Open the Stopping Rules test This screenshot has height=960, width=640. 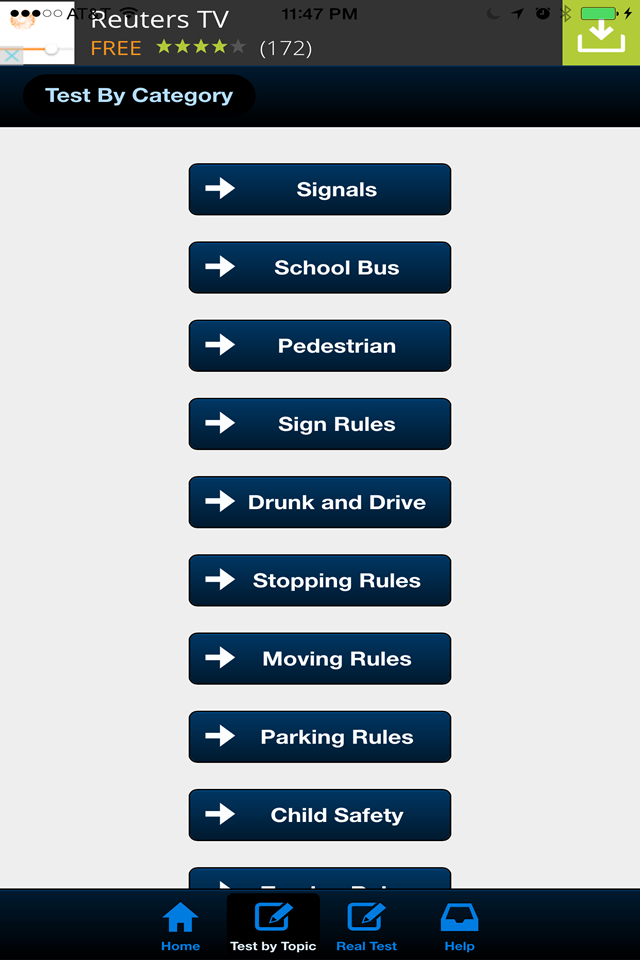coord(320,580)
